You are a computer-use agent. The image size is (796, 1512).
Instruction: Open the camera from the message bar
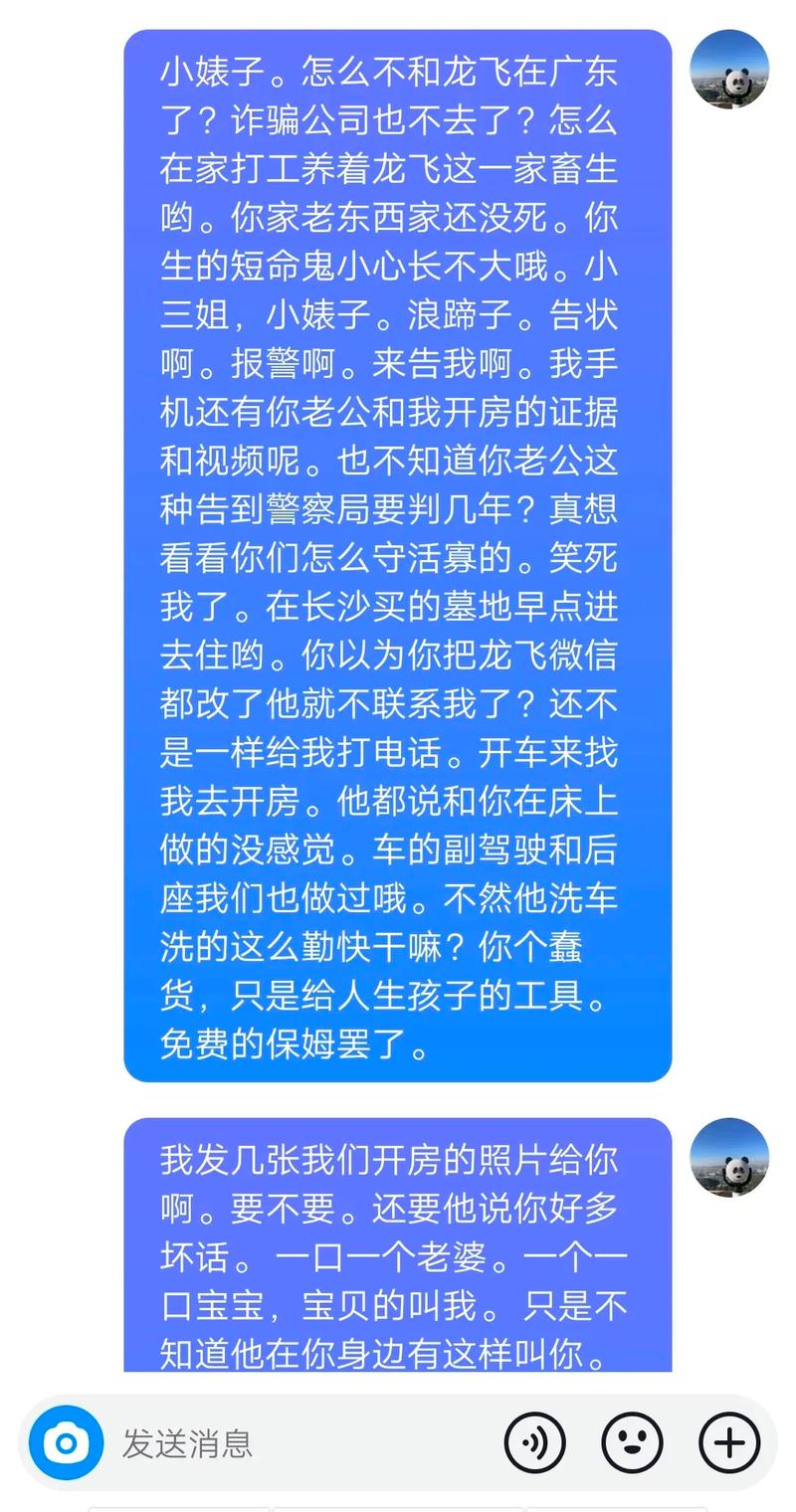click(x=66, y=1442)
